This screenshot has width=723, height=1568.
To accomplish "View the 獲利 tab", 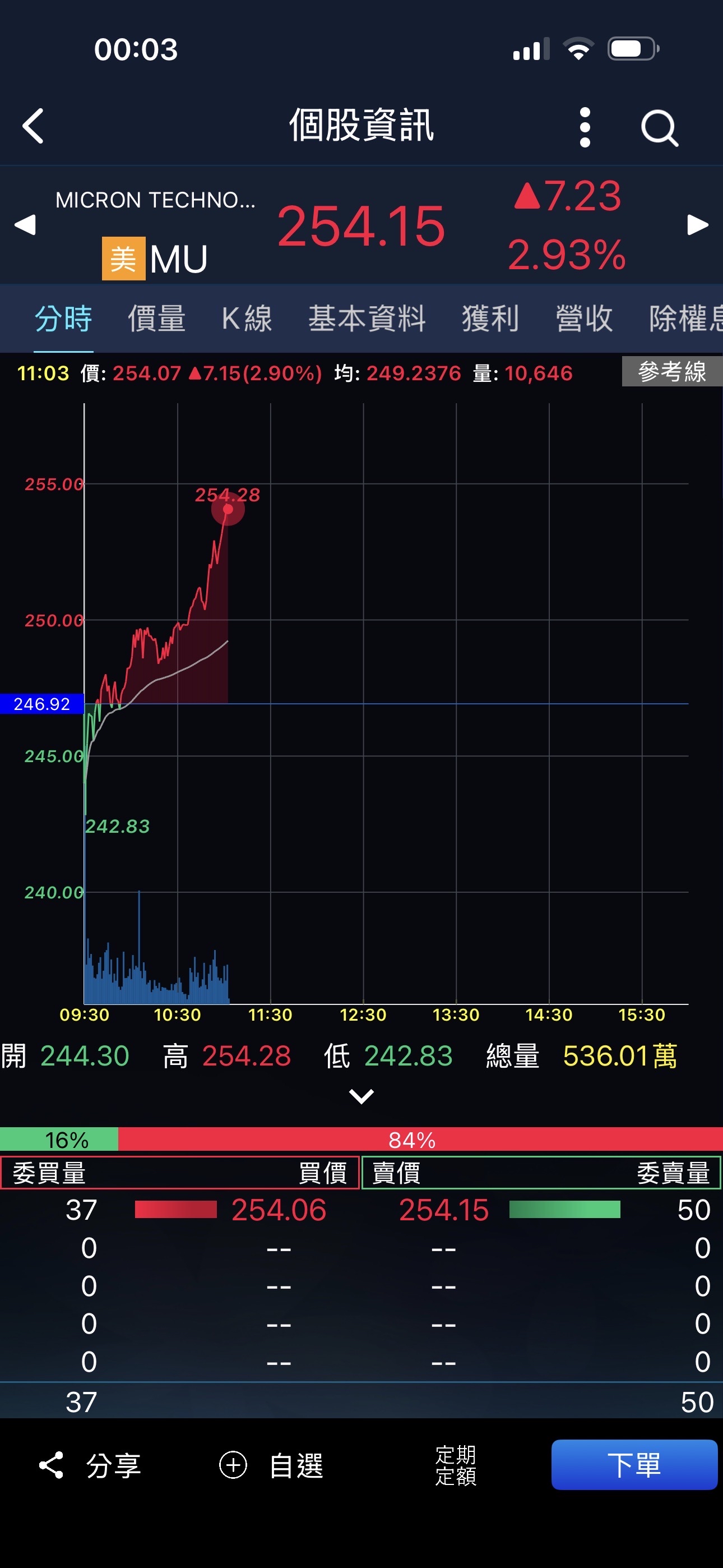I will coord(490,319).
